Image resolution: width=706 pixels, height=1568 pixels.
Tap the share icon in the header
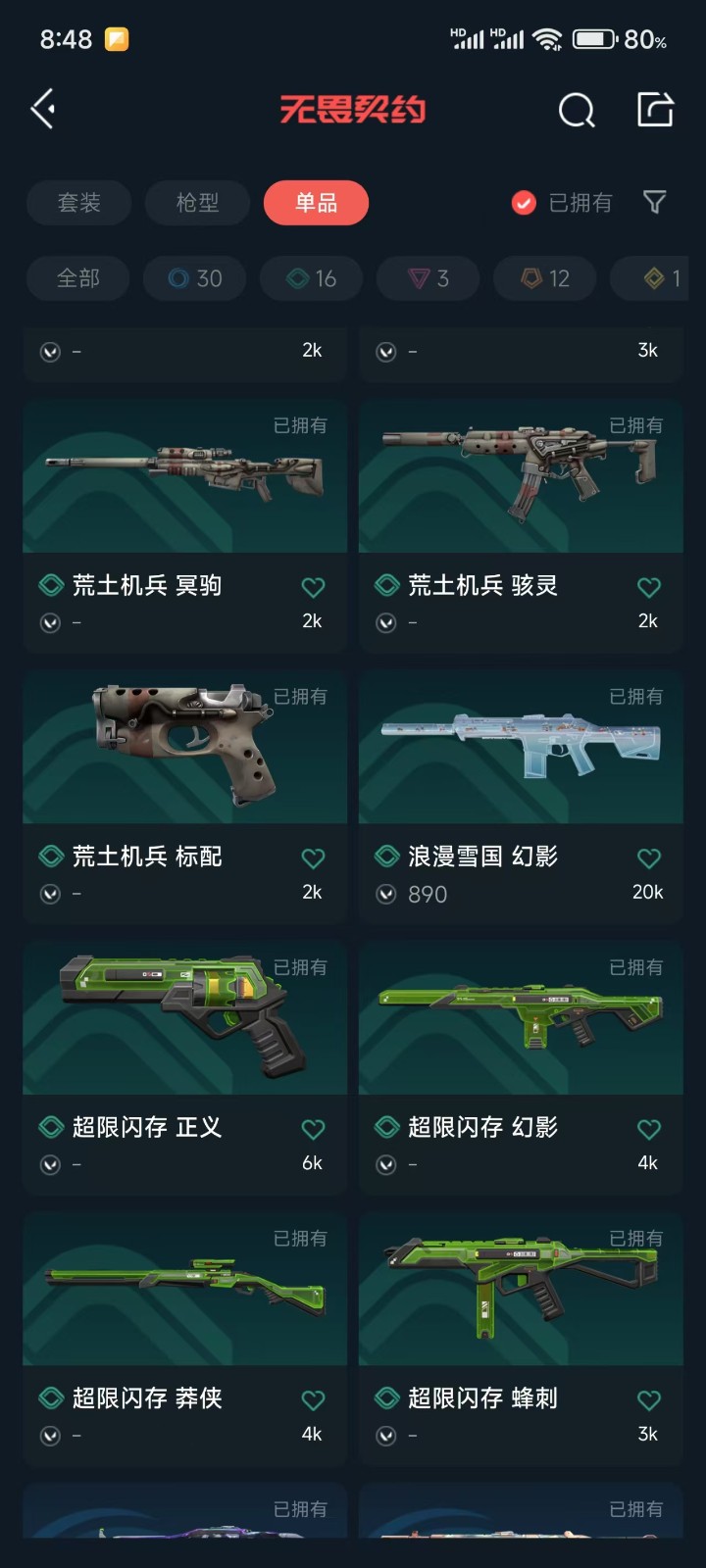(655, 110)
